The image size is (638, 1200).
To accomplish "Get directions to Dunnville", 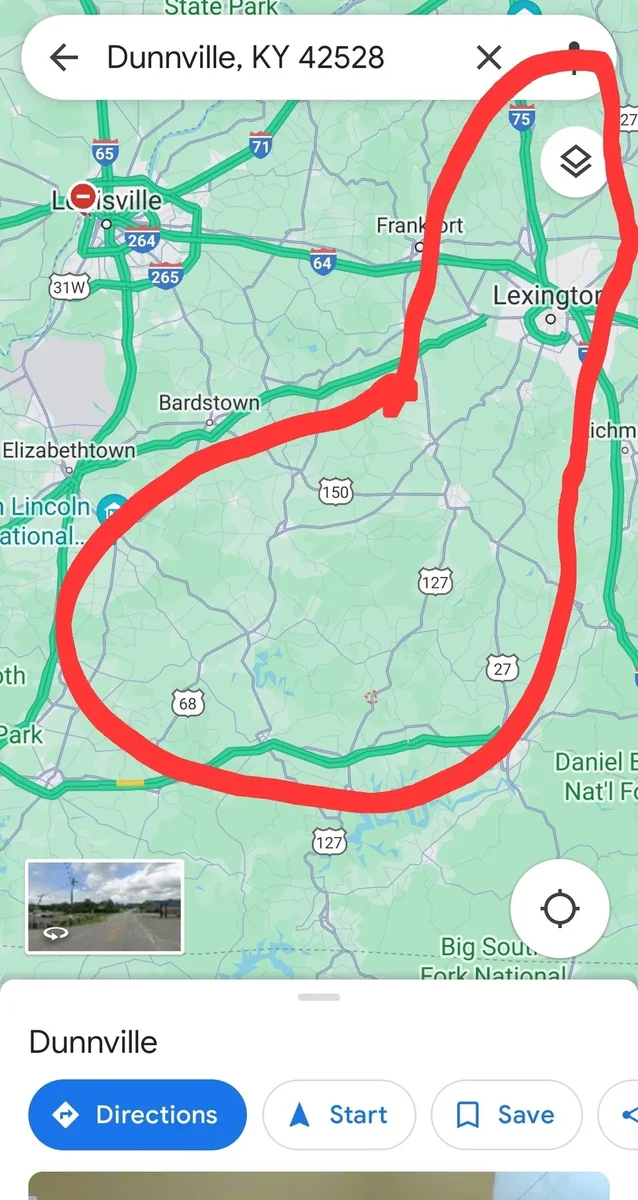I will pos(137,1115).
